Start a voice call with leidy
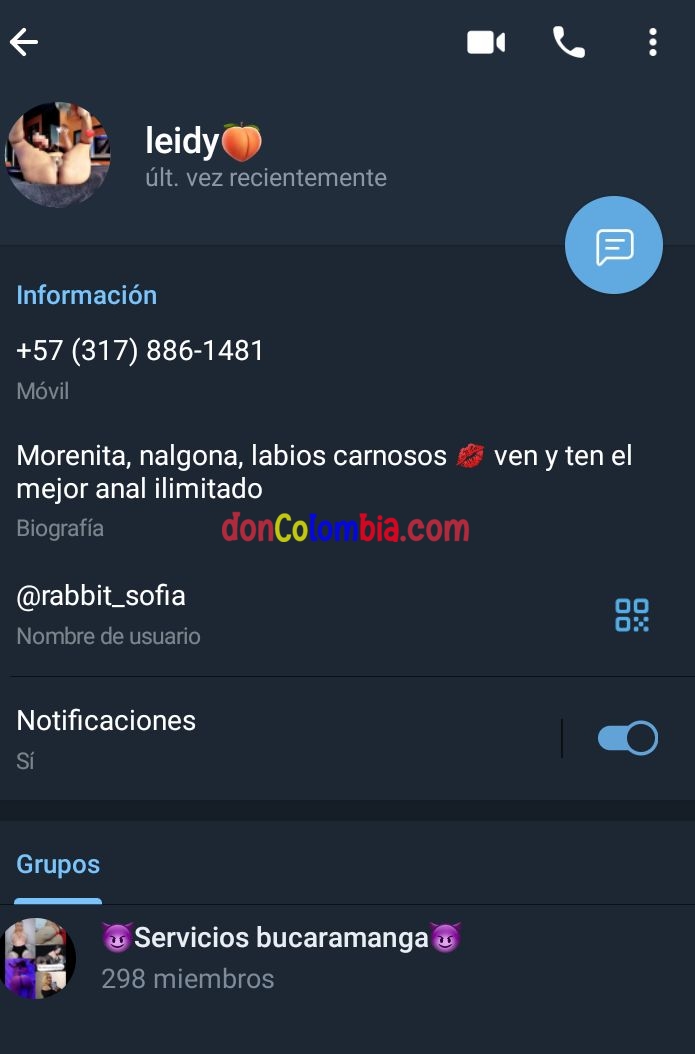 pos(569,42)
